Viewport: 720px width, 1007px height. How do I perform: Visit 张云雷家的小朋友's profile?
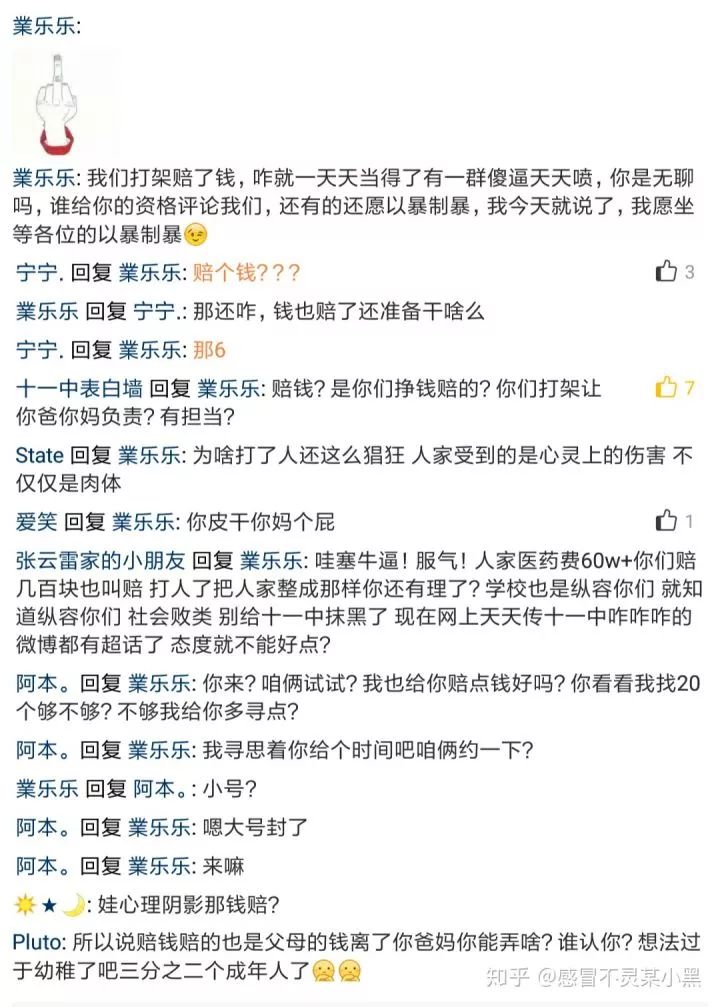click(100, 561)
